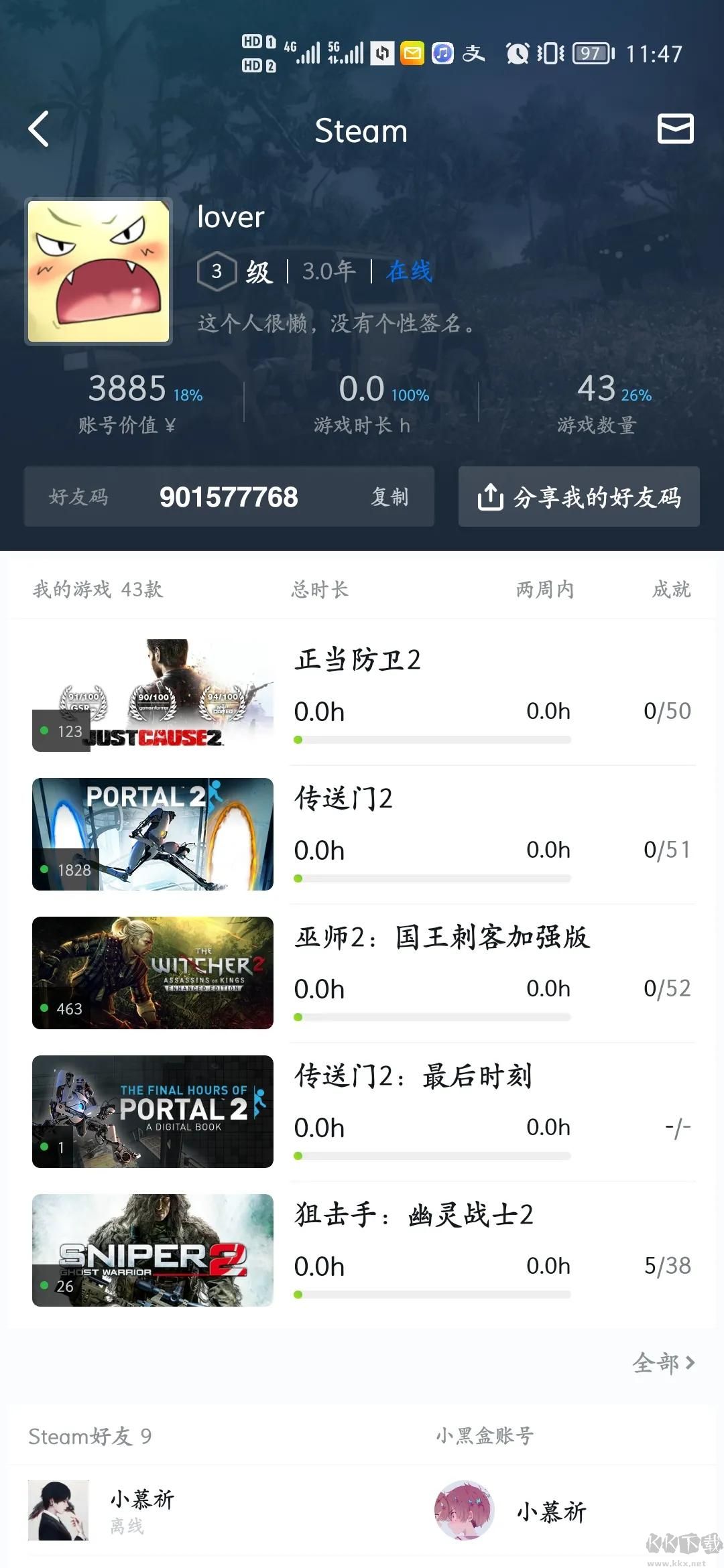Open lover's profile avatar picture
The height and width of the screenshot is (1568, 724).
98,271
